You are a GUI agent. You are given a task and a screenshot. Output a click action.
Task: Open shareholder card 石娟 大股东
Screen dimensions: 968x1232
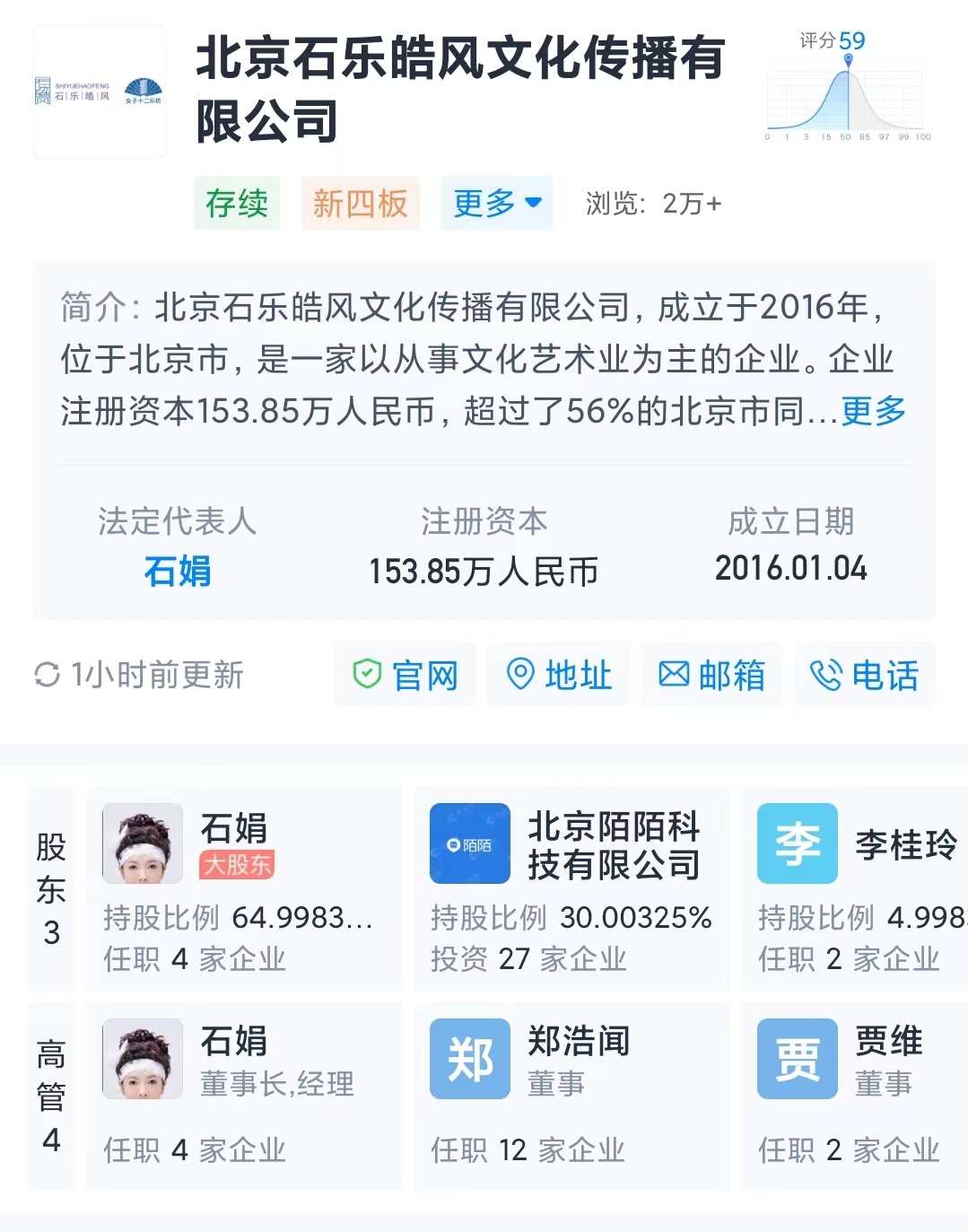point(244,889)
